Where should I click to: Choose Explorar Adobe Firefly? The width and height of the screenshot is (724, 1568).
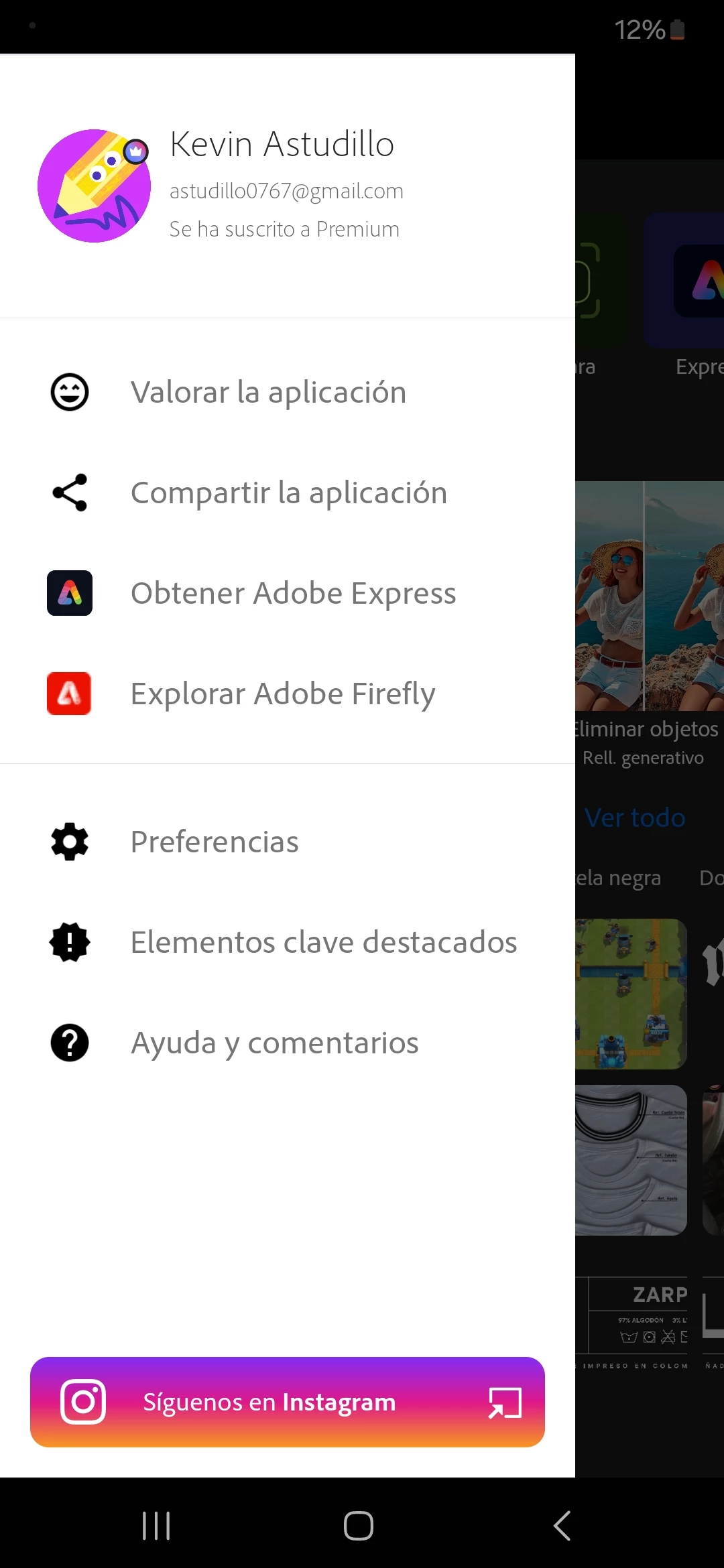click(282, 694)
